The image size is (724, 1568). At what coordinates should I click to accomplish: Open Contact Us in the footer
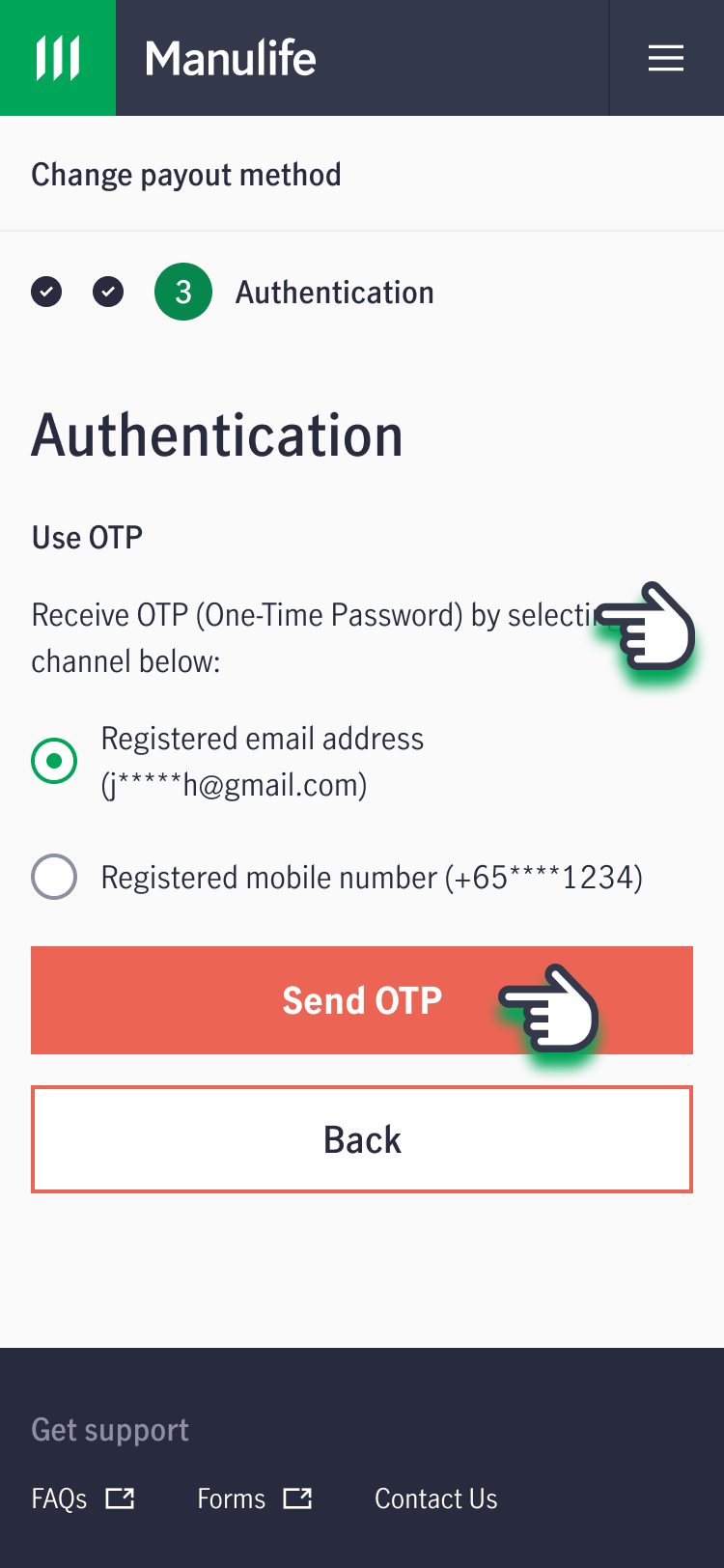[x=436, y=1498]
